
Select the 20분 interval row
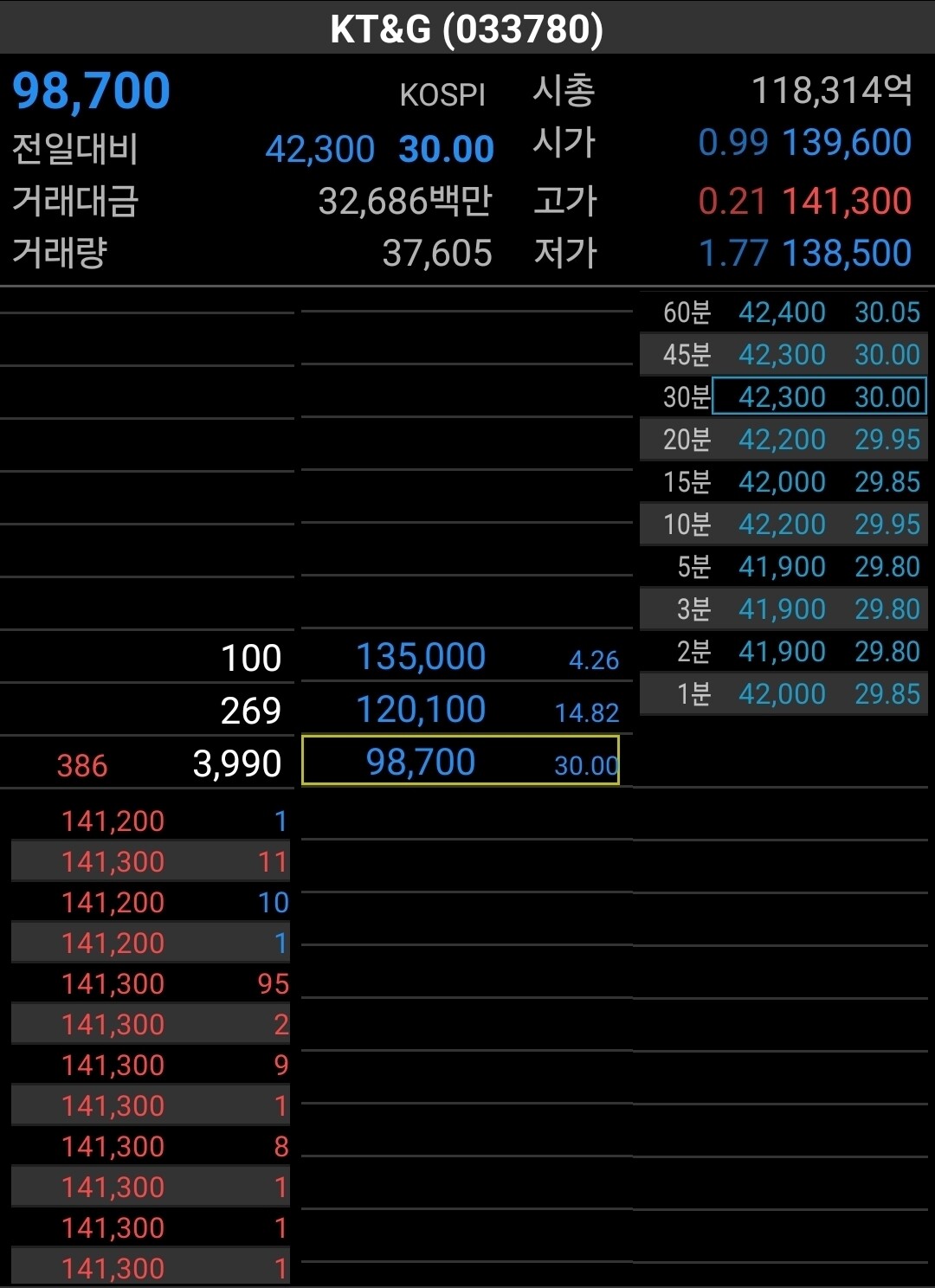point(783,440)
